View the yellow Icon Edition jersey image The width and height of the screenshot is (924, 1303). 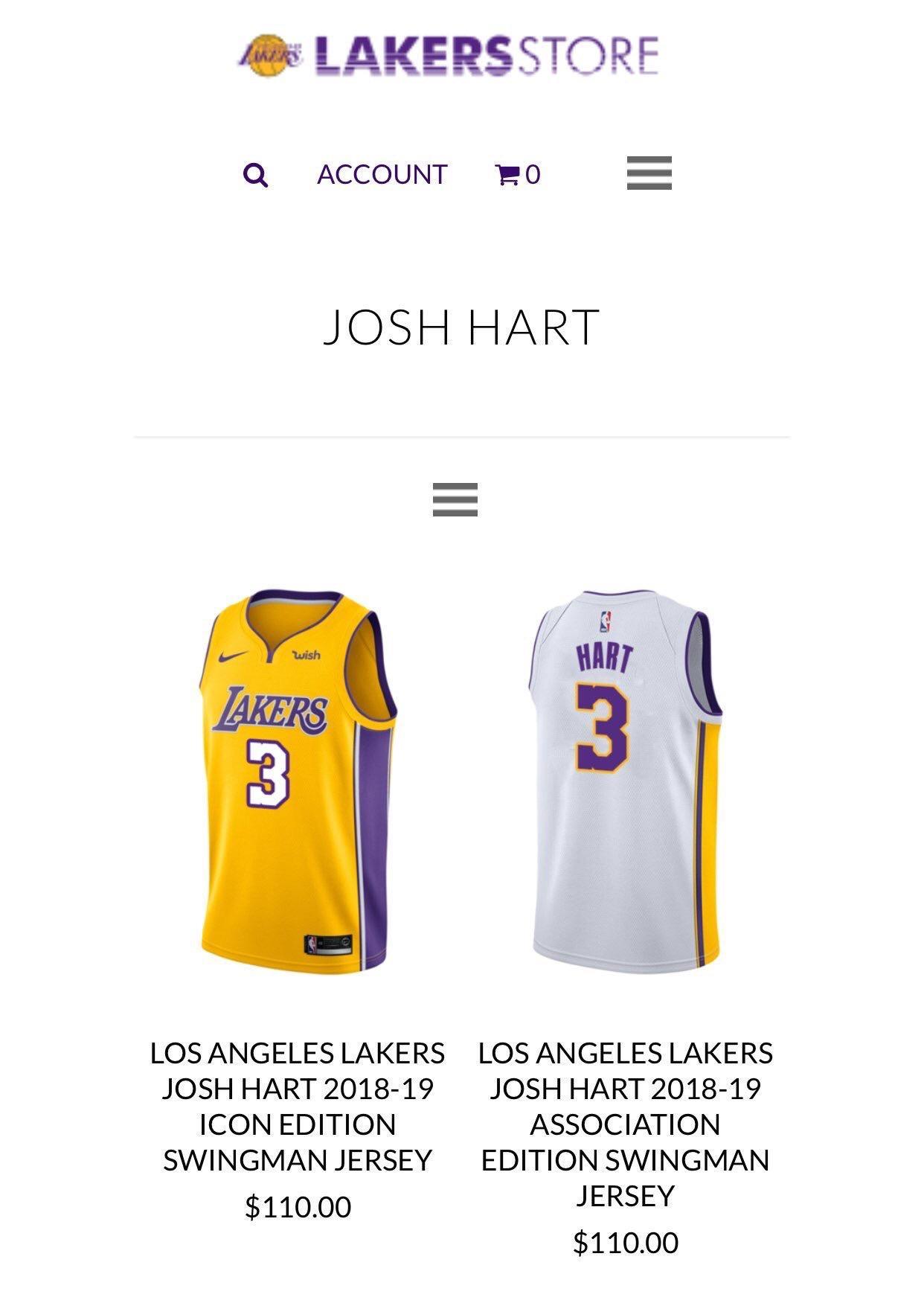pos(298,781)
